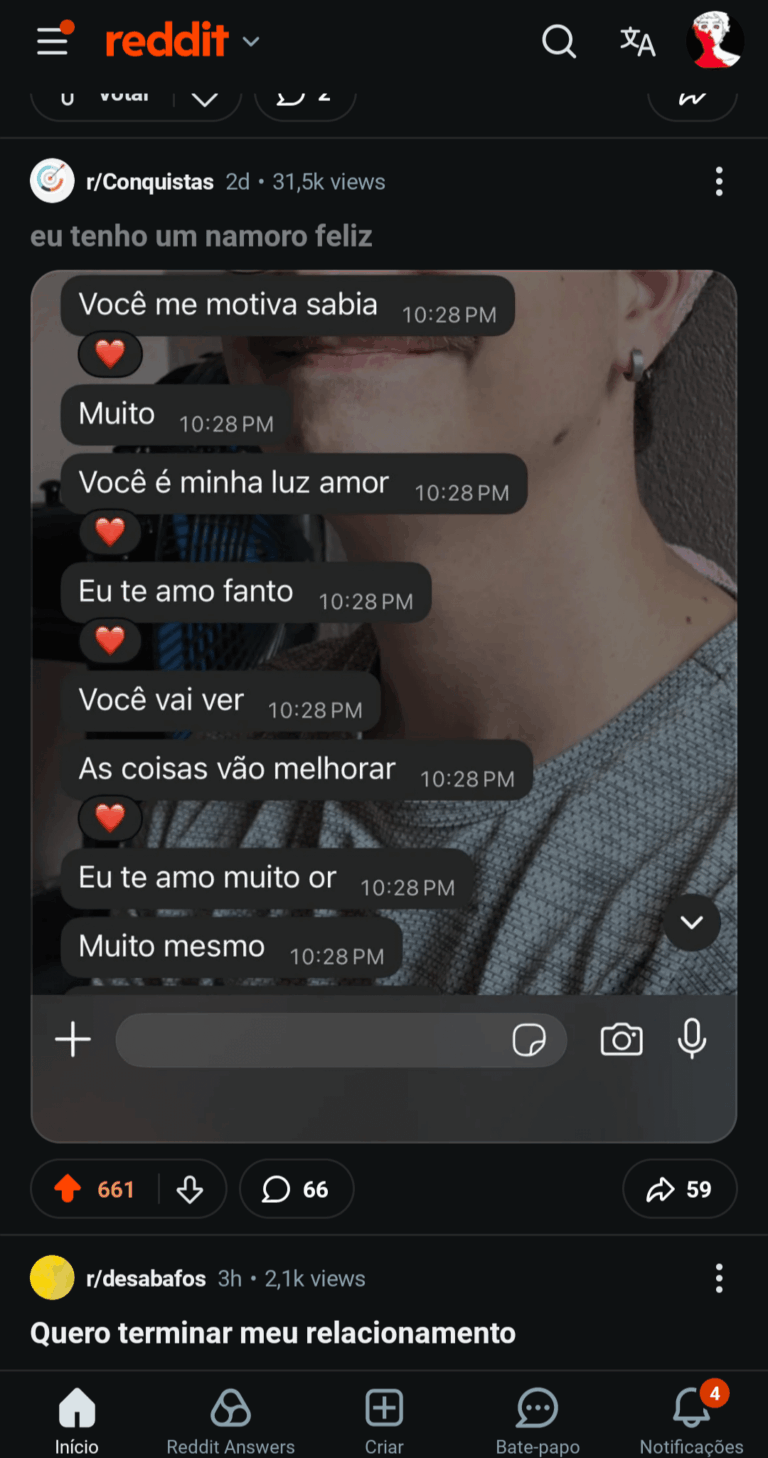Open 'Quero terminar meu relacionamento' post
Viewport: 768px width, 1458px height.
[273, 1333]
